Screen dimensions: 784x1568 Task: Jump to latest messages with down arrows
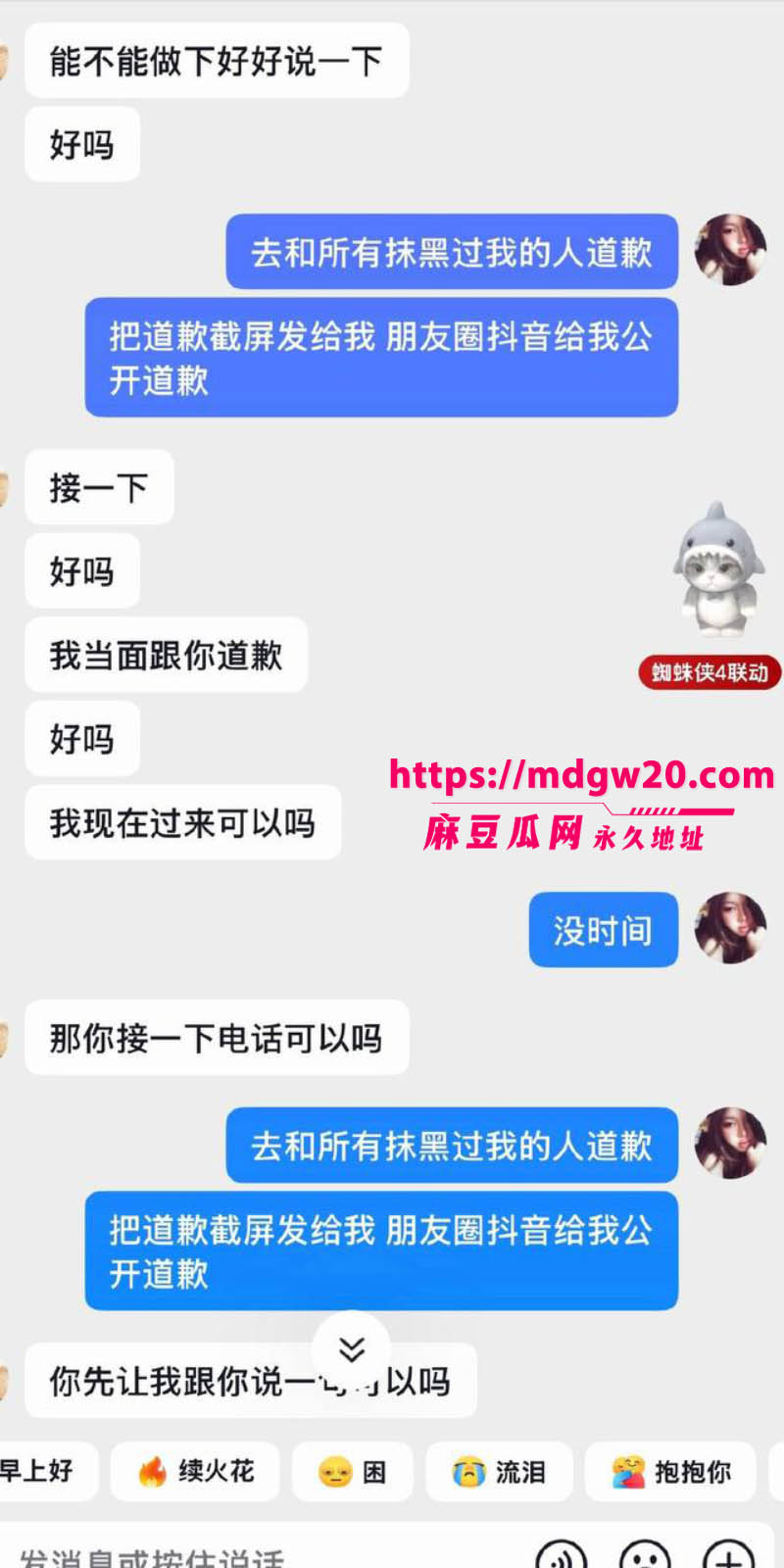[352, 1349]
